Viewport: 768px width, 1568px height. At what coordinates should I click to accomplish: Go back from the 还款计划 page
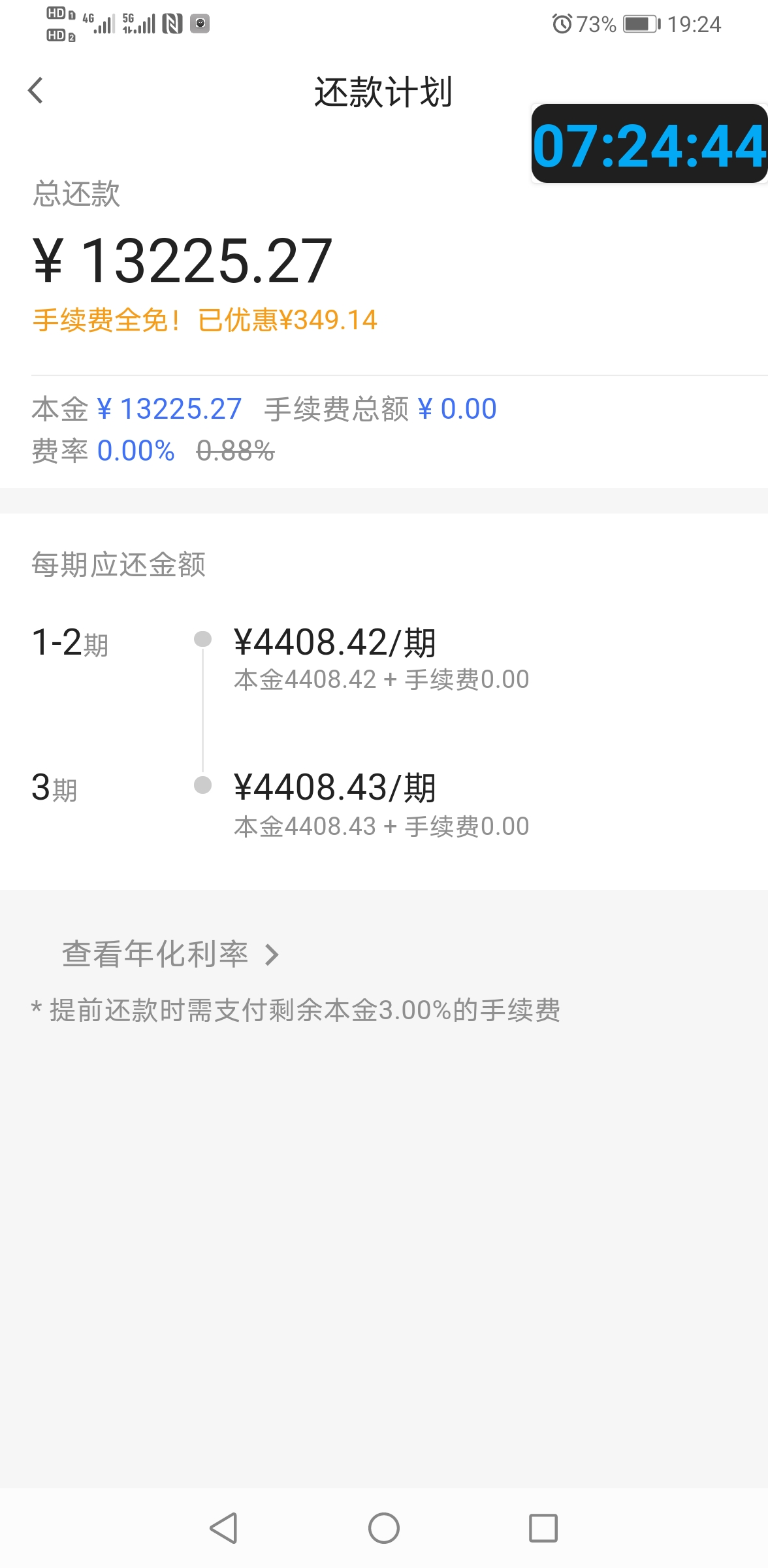(36, 90)
